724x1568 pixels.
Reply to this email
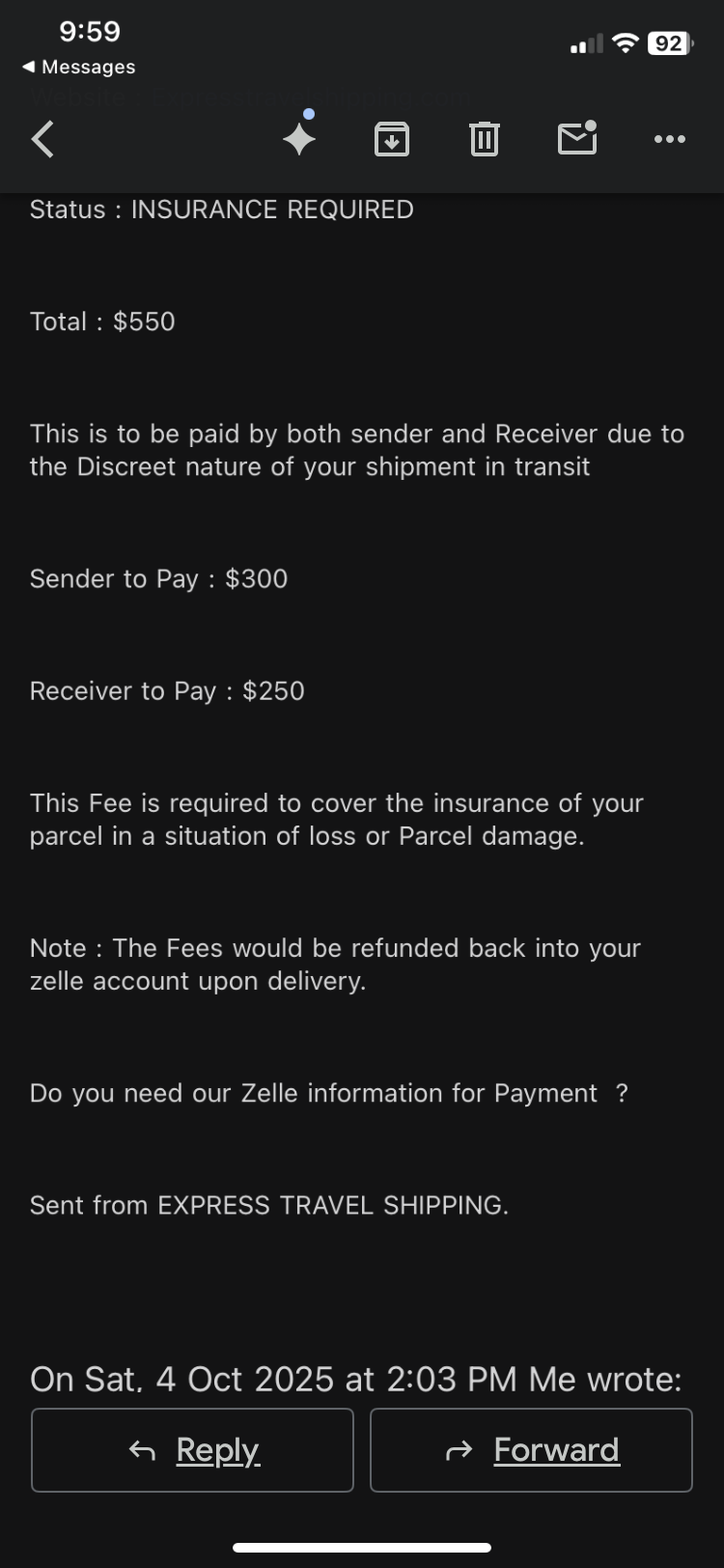(193, 1449)
